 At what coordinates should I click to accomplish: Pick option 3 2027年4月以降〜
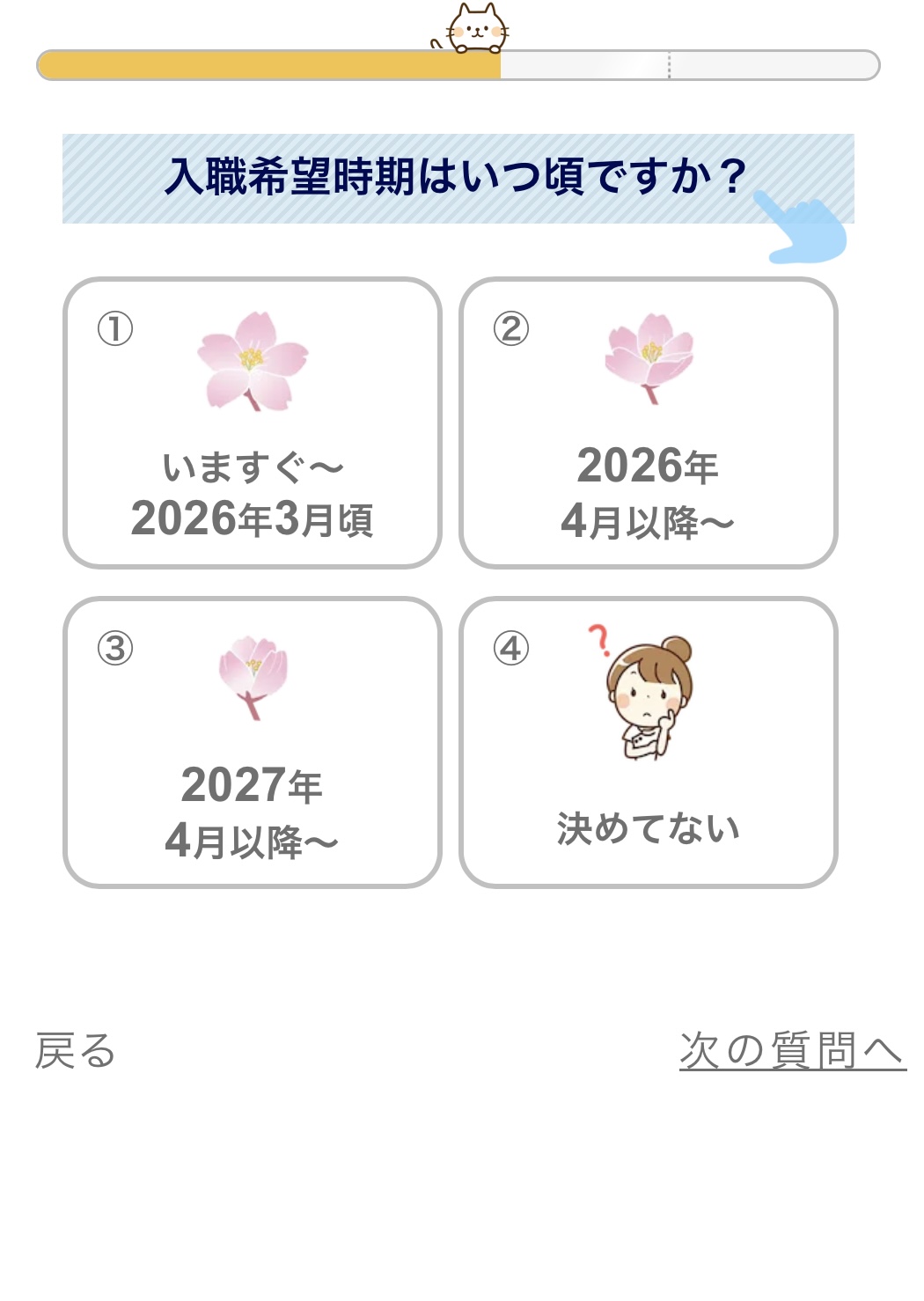253,742
